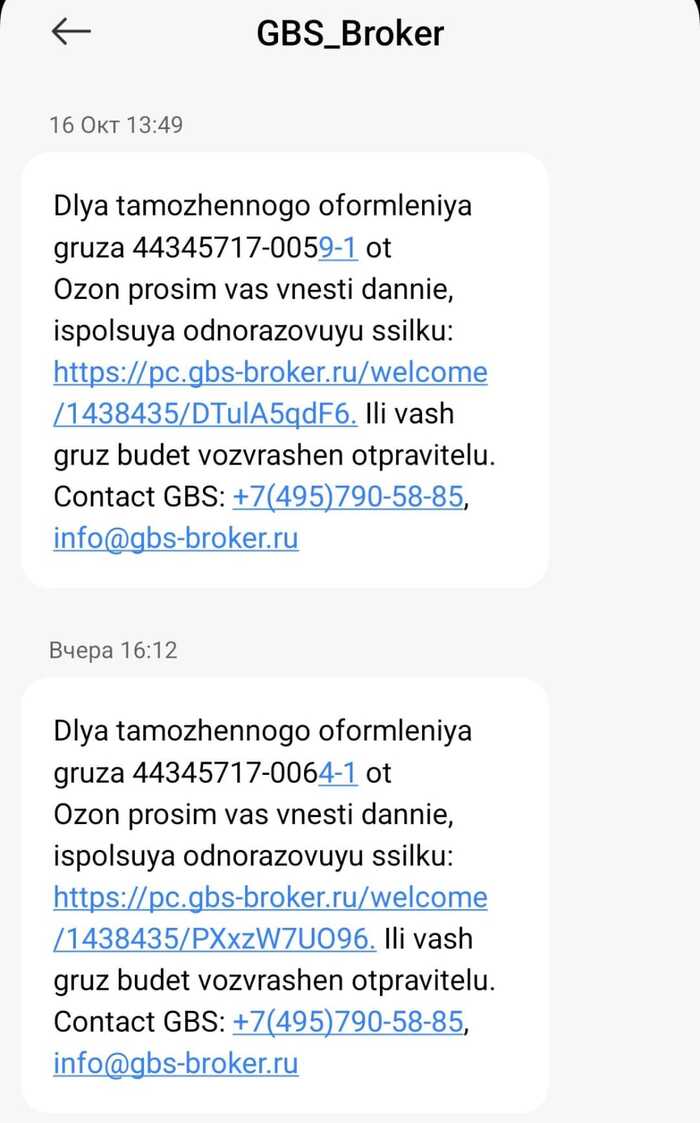Tap the email address in the Вчера message
This screenshot has width=700, height=1123.
pyautogui.click(x=175, y=1063)
